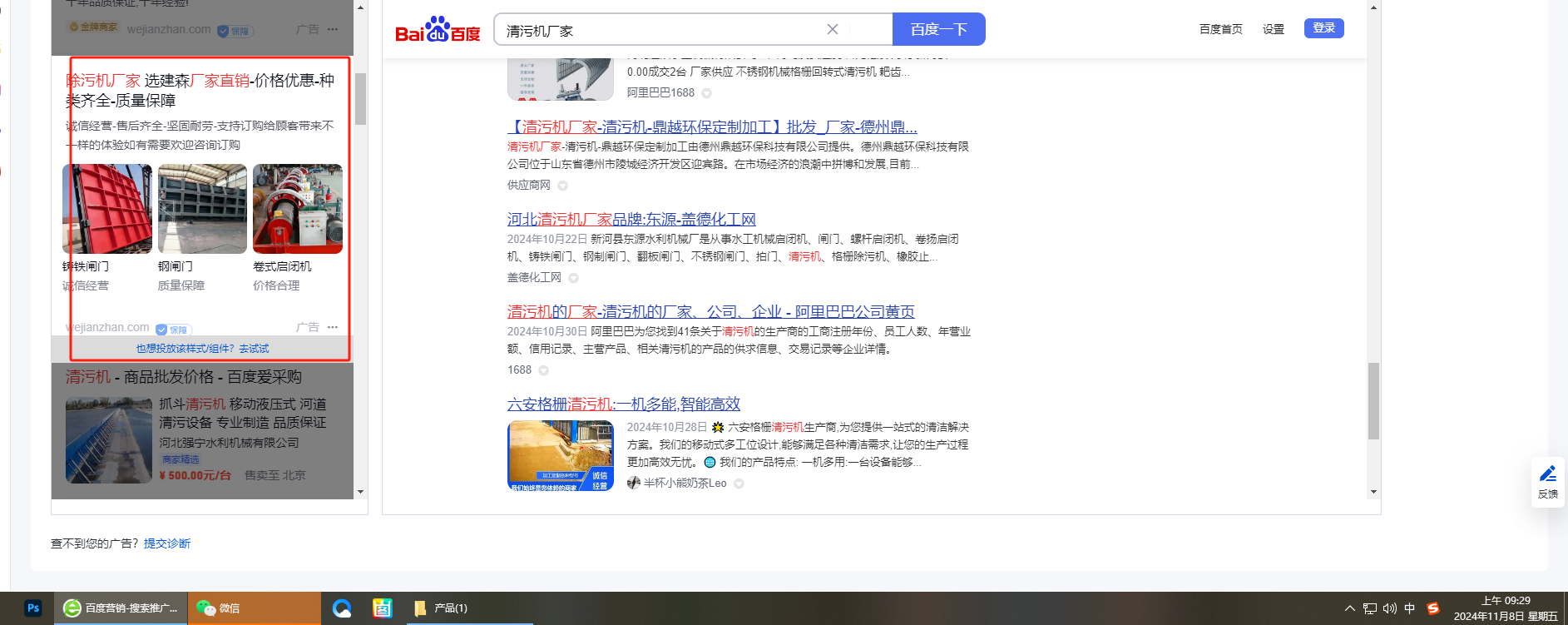Tap 去试试 link under the ad
The image size is (1568, 625).
[254, 349]
